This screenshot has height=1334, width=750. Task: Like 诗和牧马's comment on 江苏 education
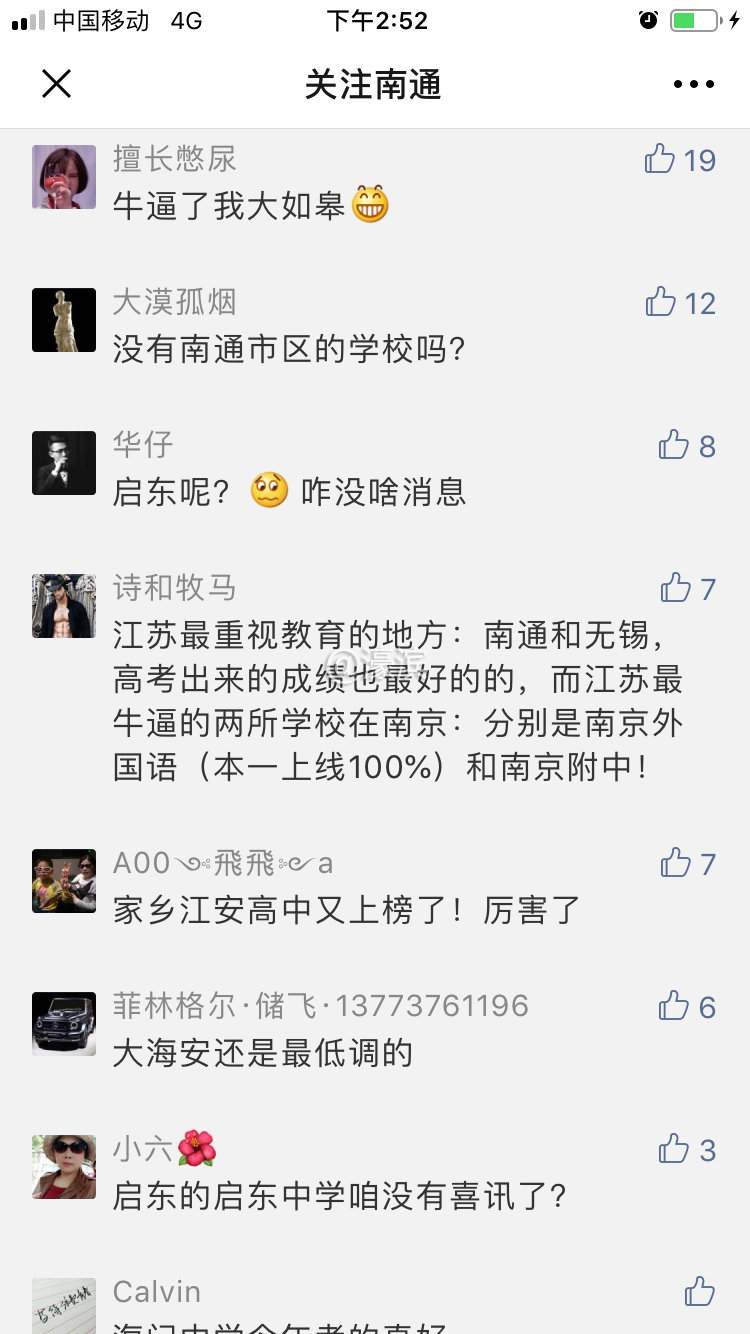point(676,588)
